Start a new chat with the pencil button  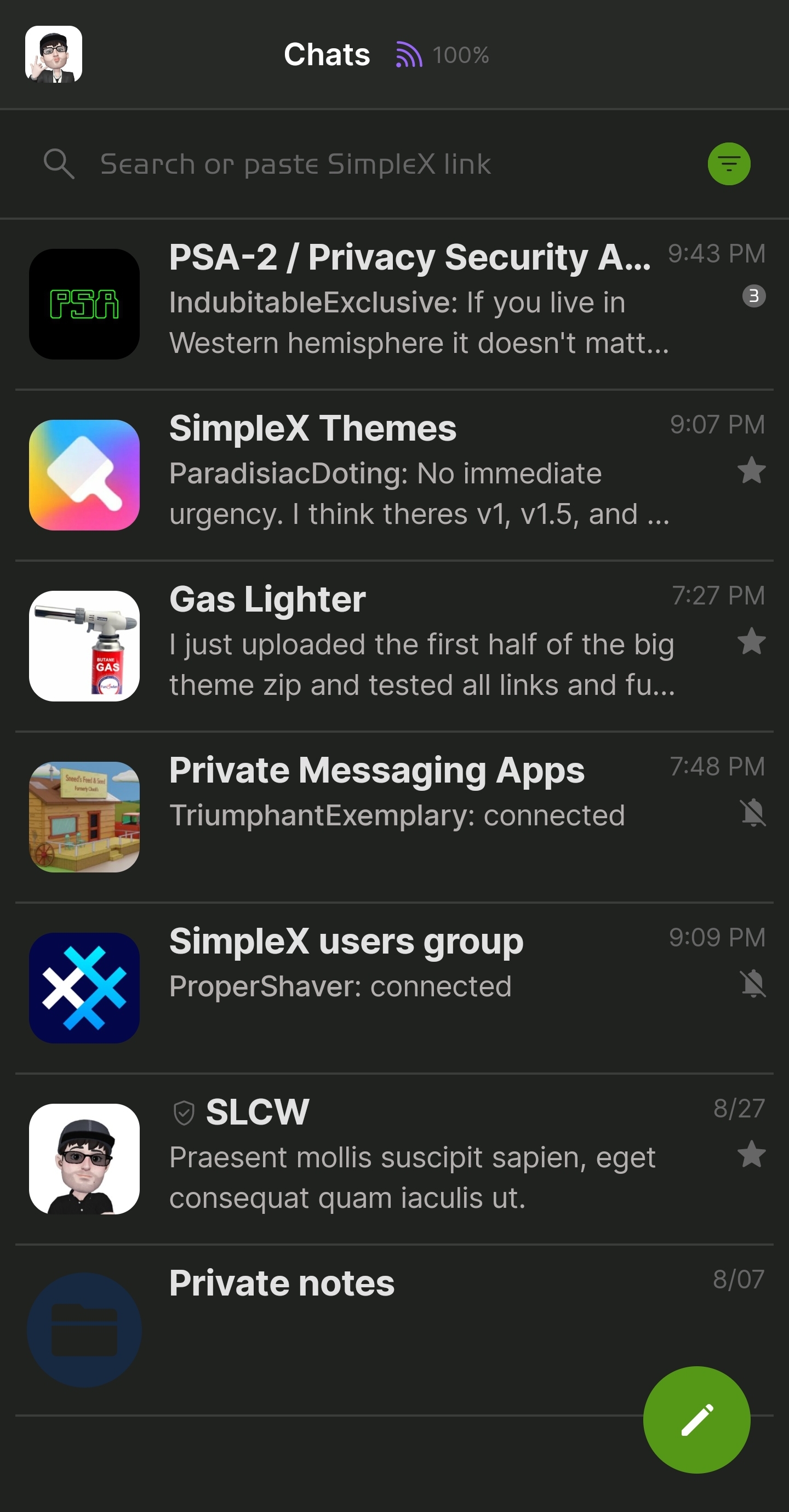coord(696,1419)
